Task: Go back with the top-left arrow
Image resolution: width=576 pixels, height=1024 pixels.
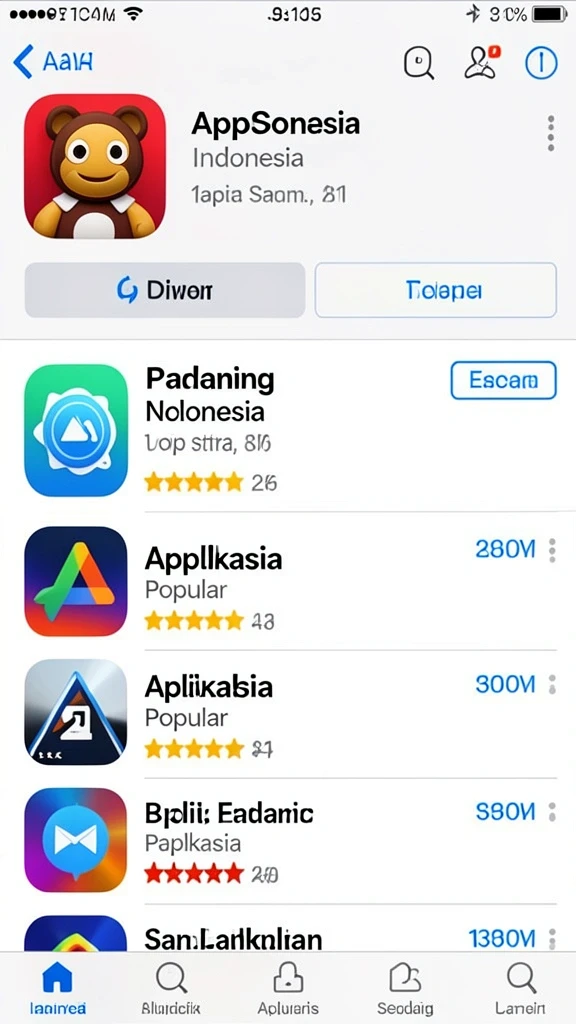Action: [x=52, y=62]
